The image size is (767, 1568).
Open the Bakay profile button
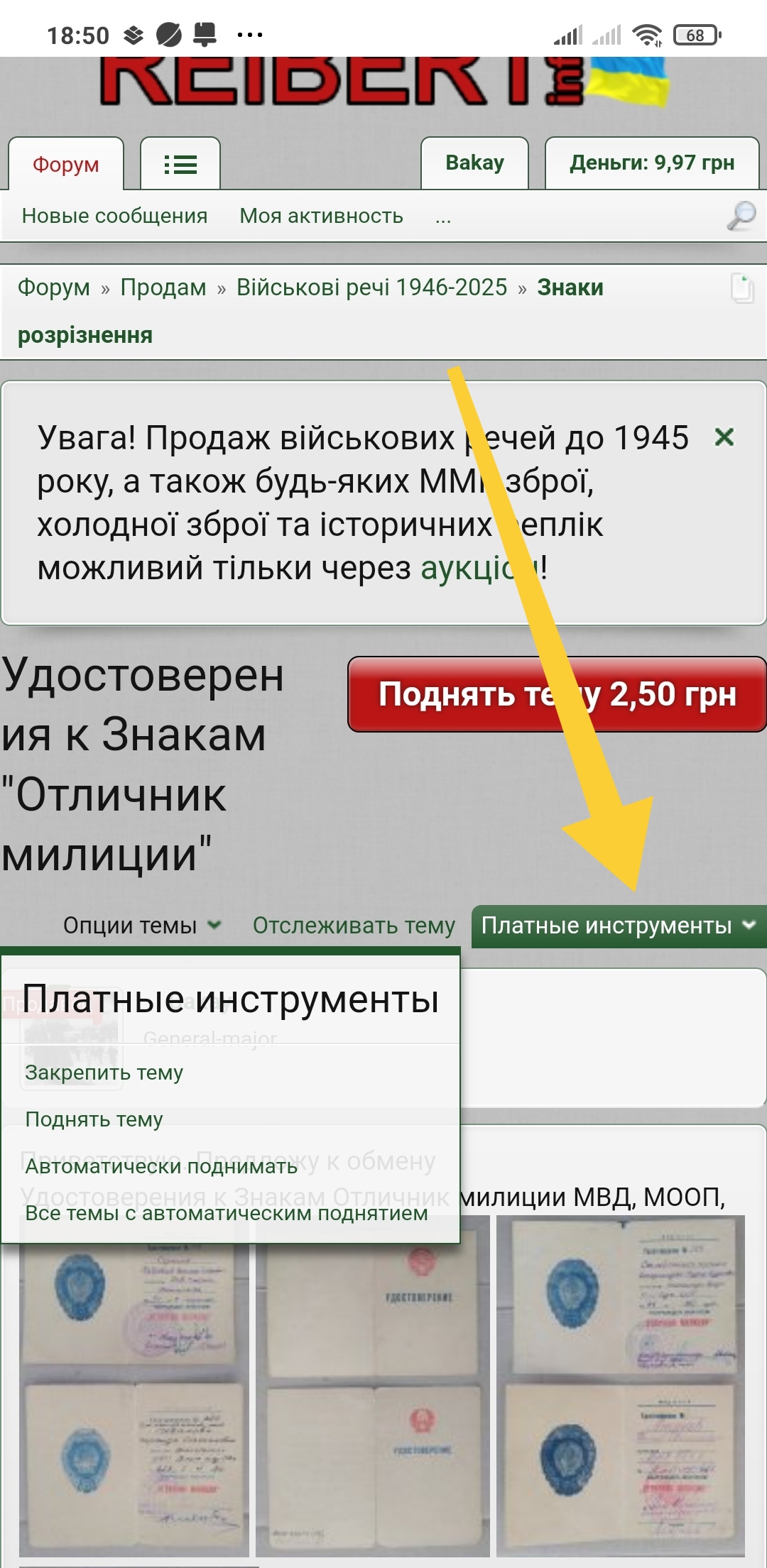point(474,163)
